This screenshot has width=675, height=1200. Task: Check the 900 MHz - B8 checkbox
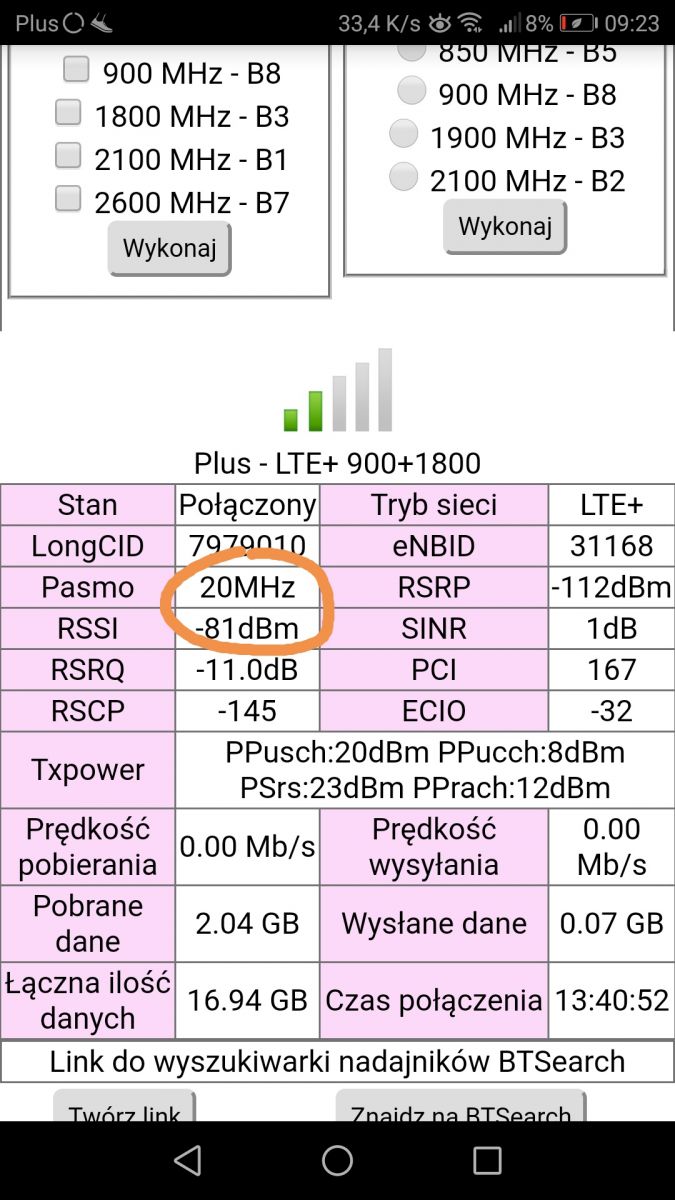pyautogui.click(x=75, y=69)
